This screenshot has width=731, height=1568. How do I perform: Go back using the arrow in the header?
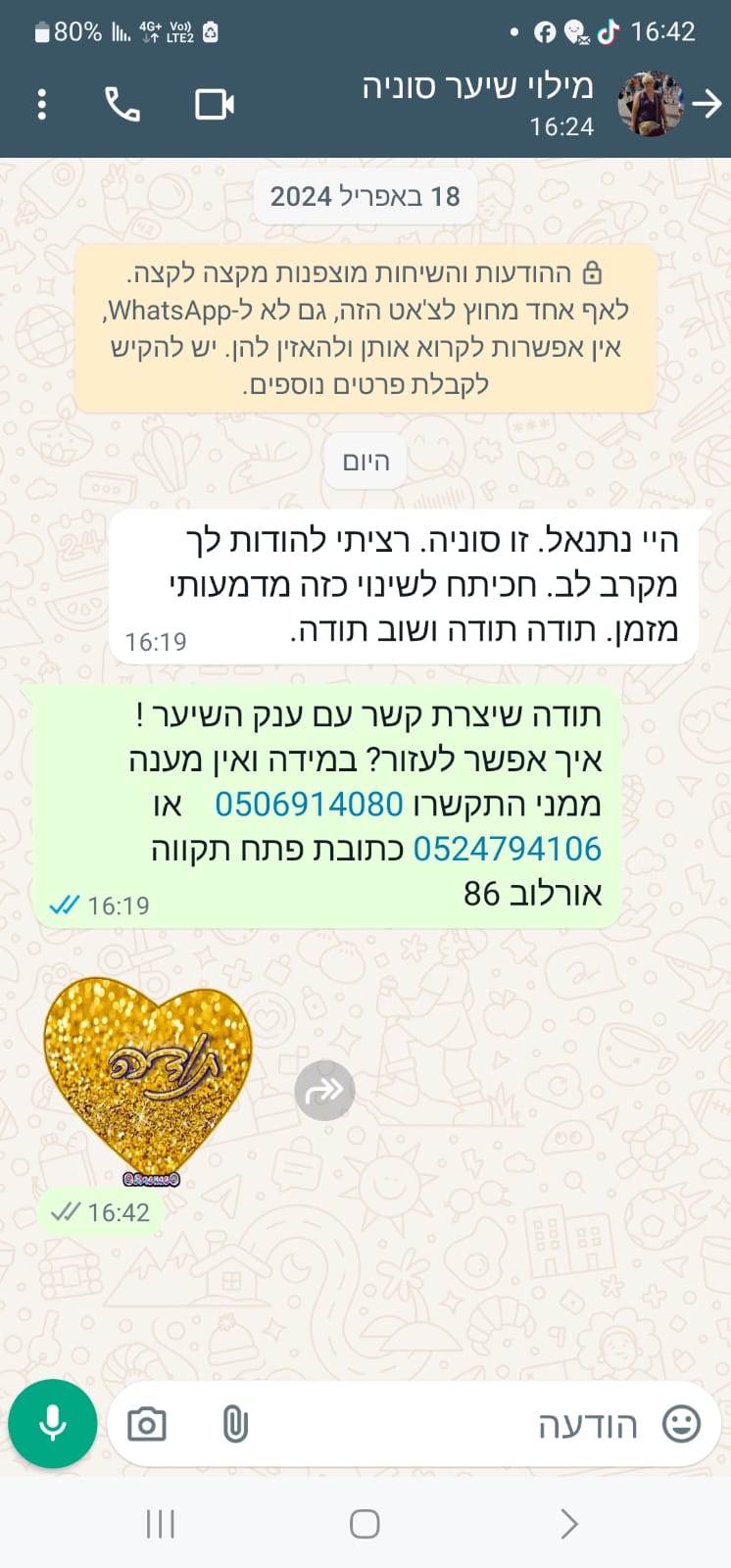point(707,104)
